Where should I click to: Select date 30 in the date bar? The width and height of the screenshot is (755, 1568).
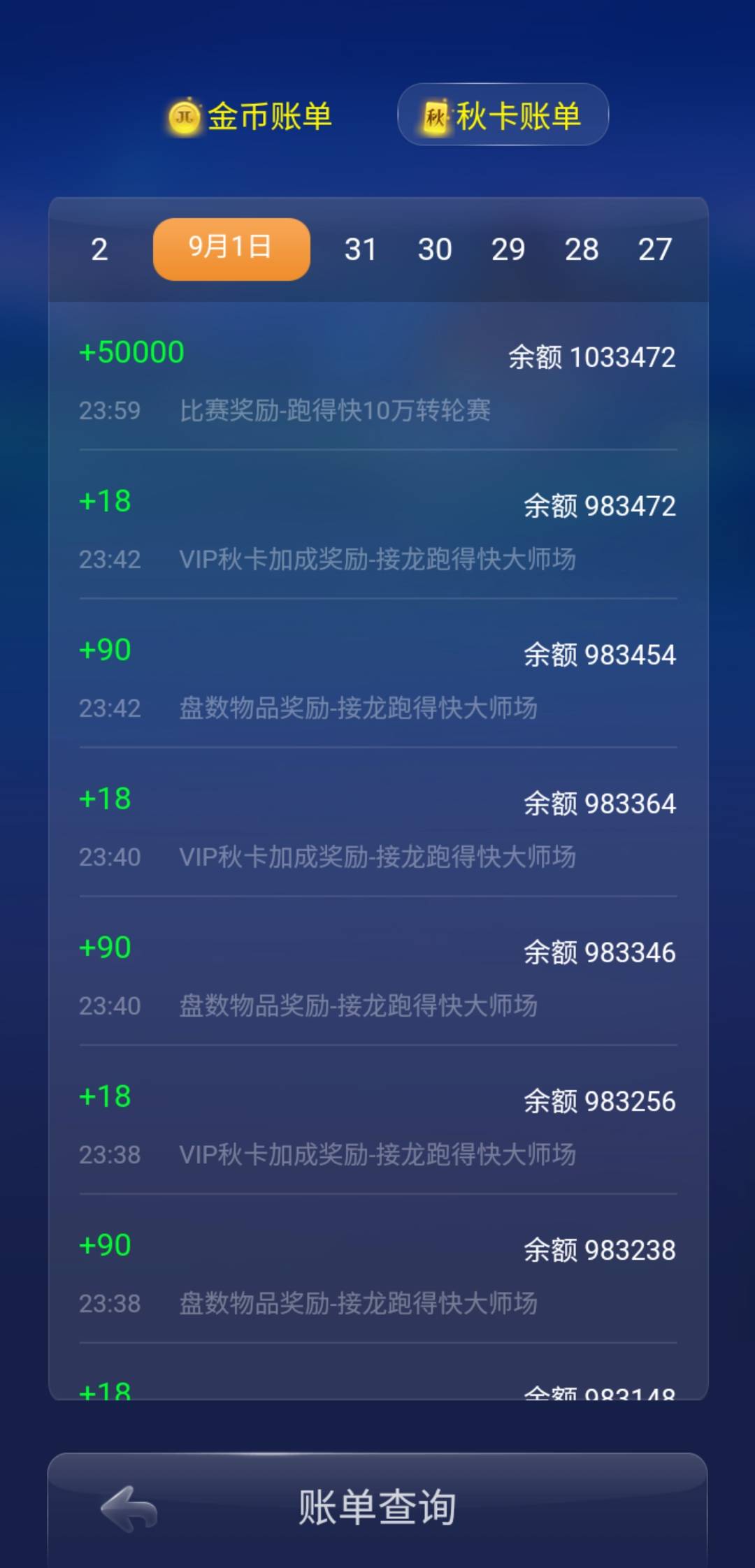pyautogui.click(x=435, y=249)
